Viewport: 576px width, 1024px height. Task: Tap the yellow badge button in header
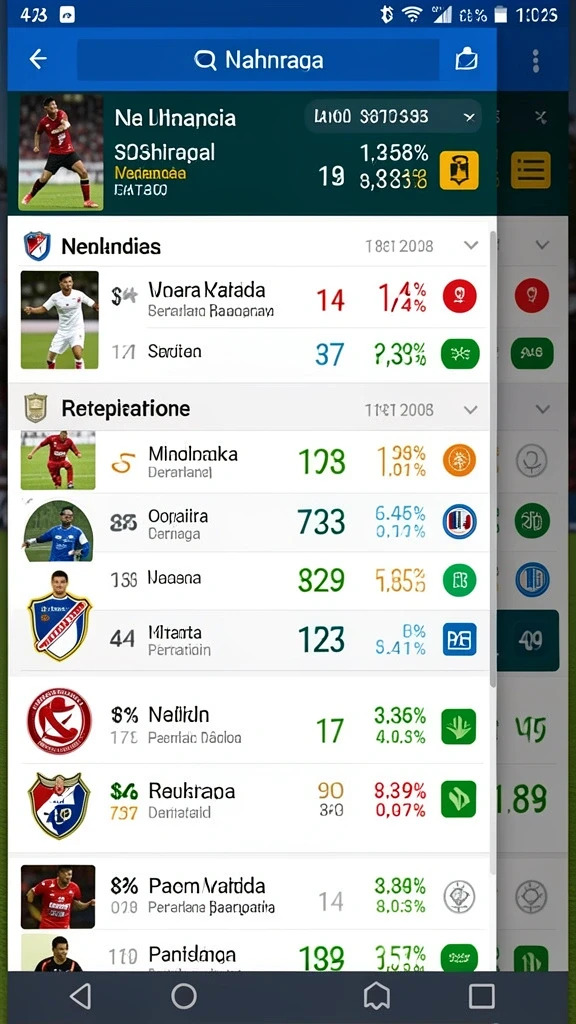click(459, 170)
